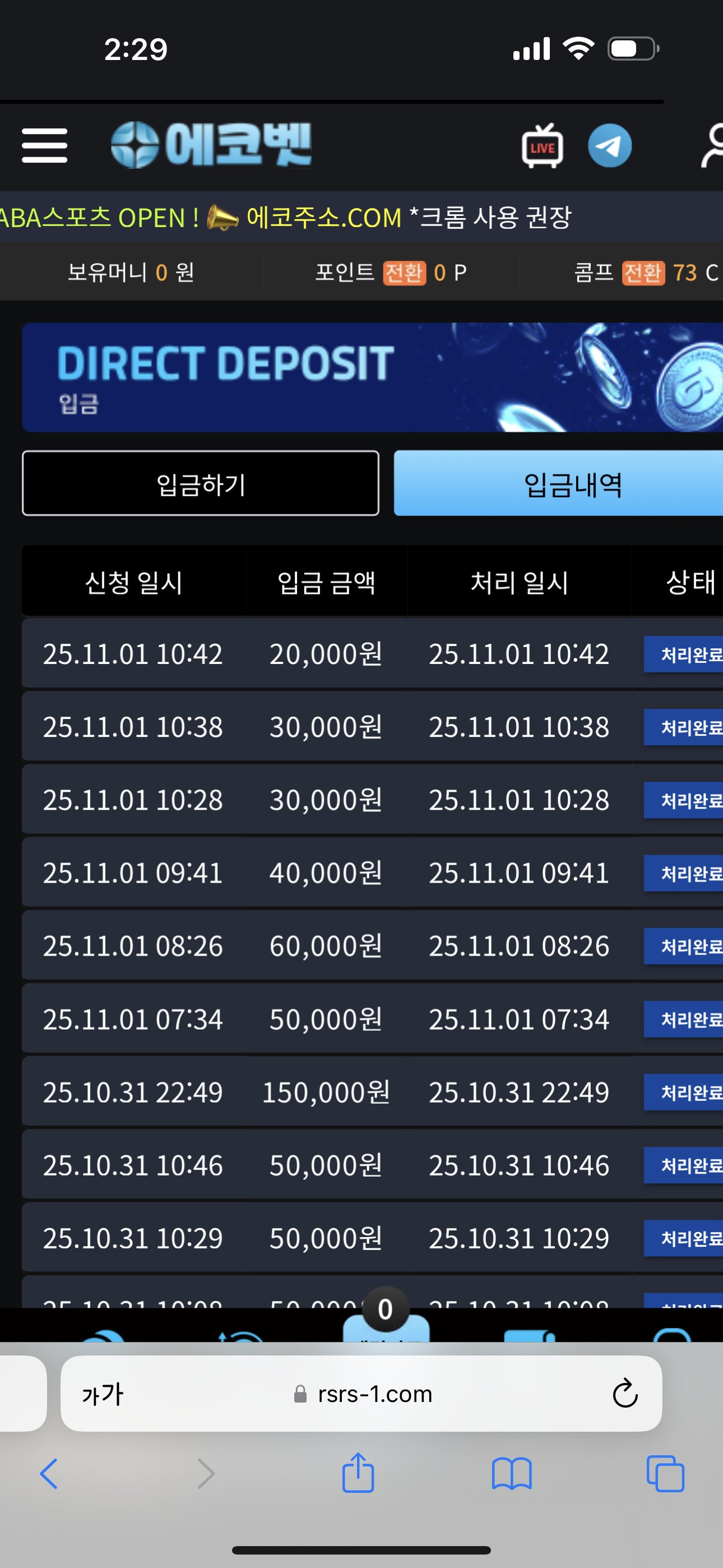The height and width of the screenshot is (1568, 723).
Task: Switch to the 입금하기 tab
Action: coord(200,484)
